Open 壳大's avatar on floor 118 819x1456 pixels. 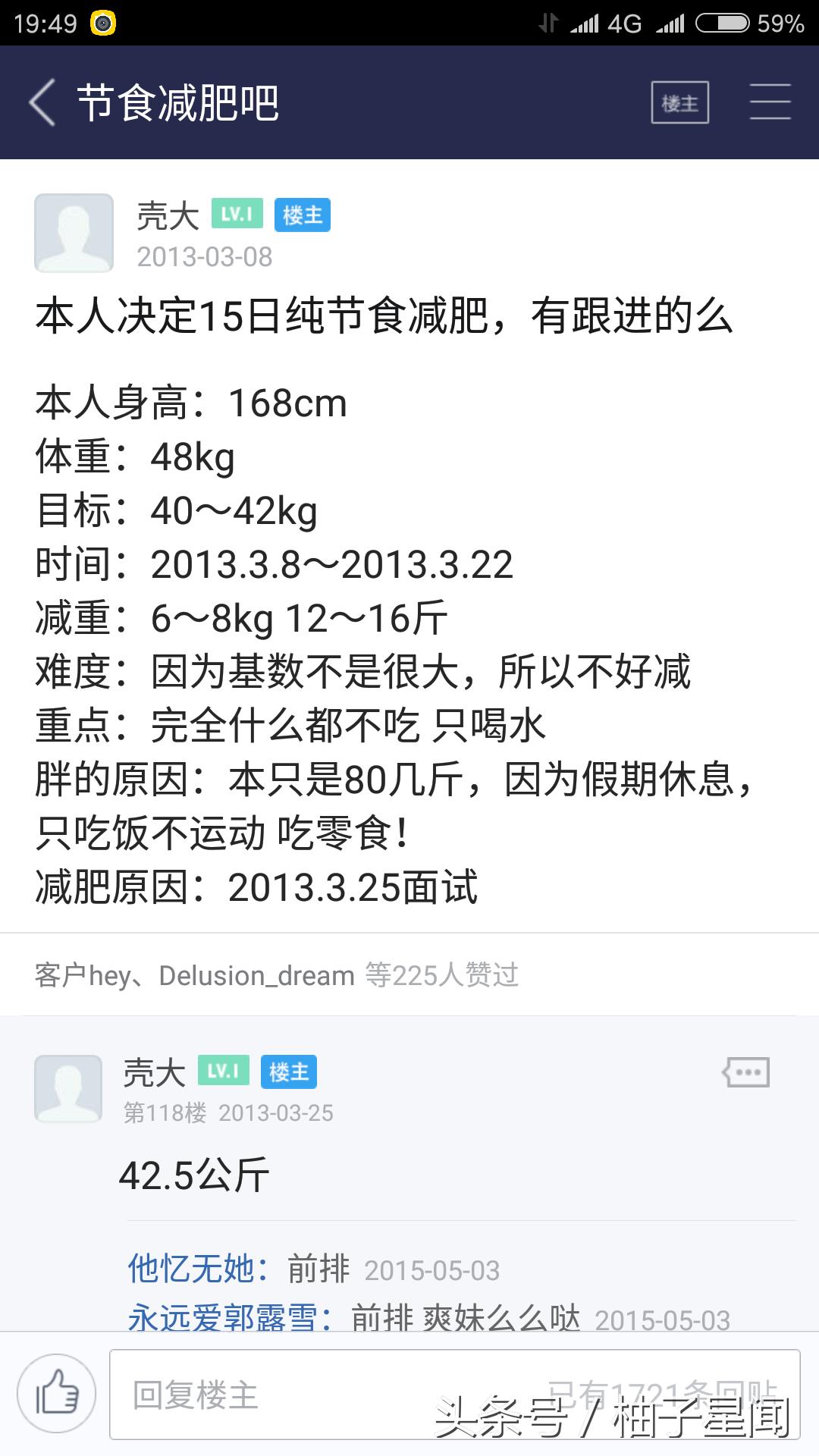pos(68,1089)
